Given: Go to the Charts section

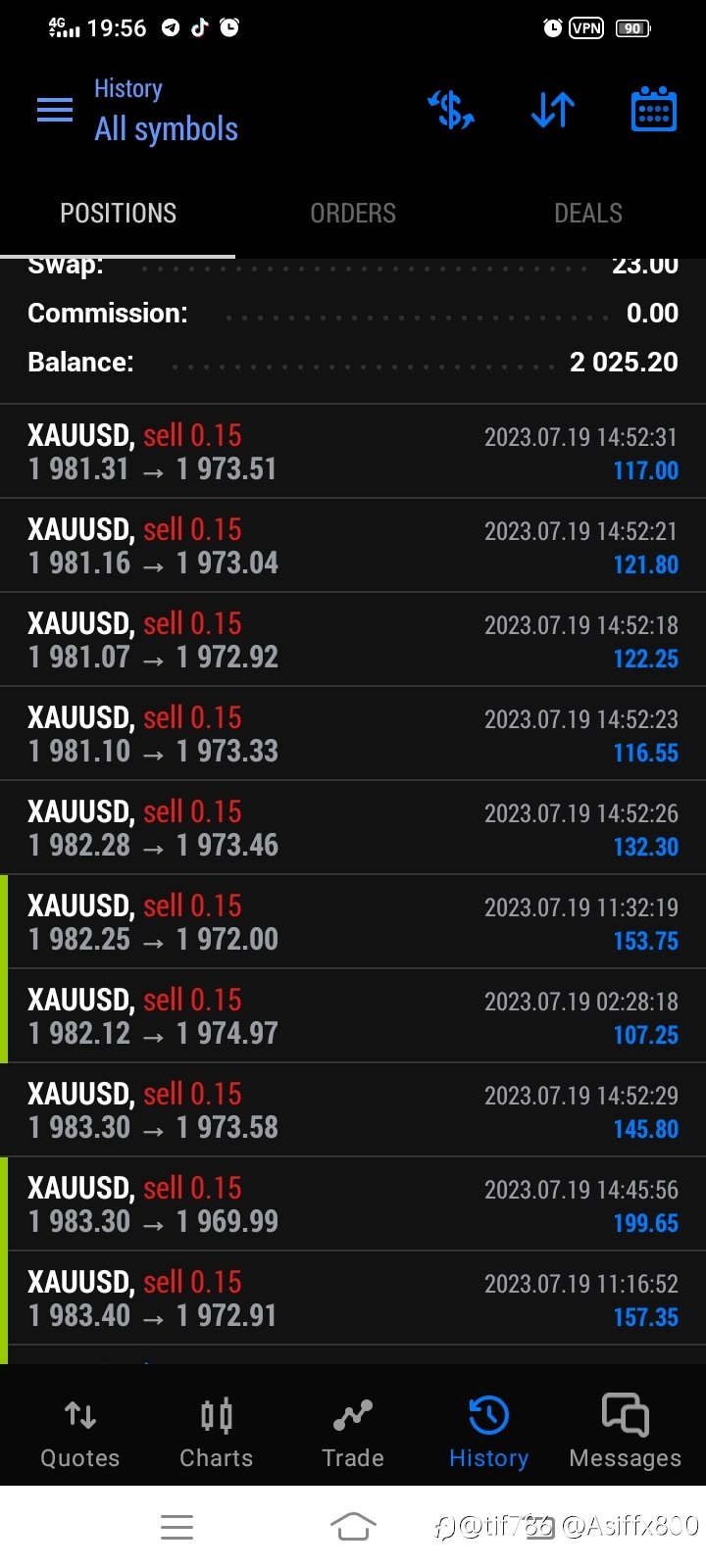Looking at the screenshot, I should point(217,1432).
